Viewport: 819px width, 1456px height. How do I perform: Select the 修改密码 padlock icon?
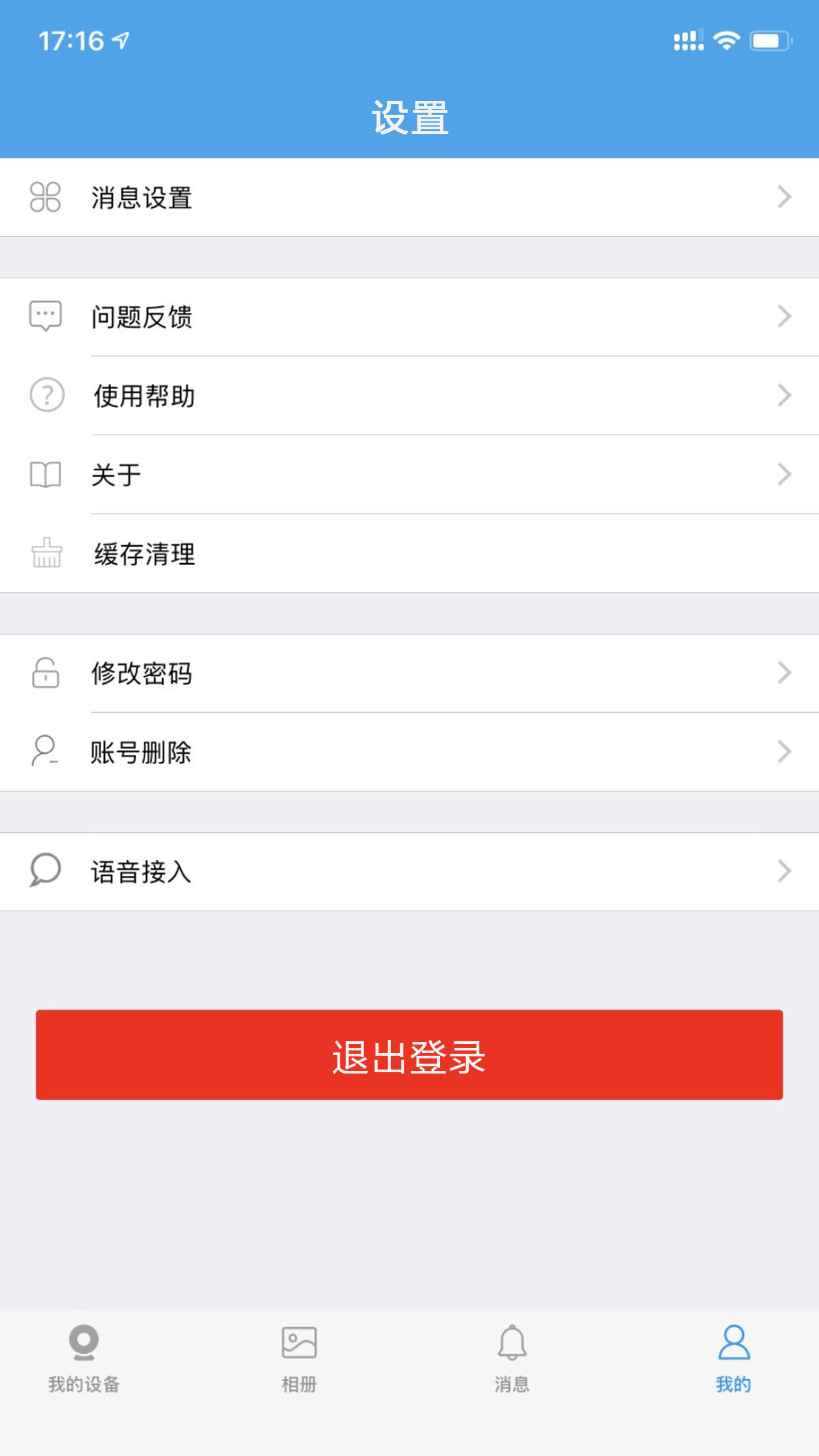click(44, 672)
